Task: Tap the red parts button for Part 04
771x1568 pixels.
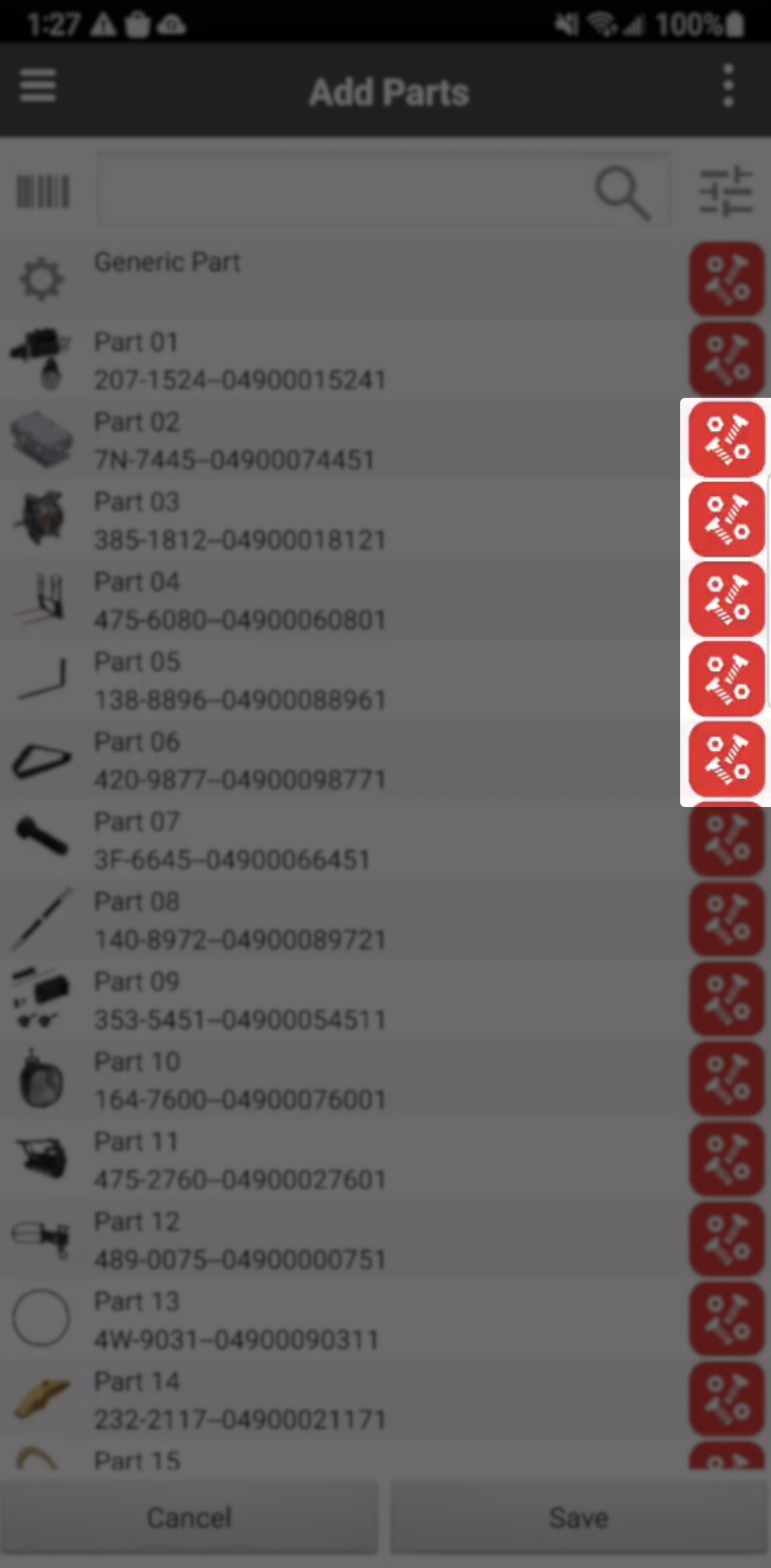Action: coord(726,599)
